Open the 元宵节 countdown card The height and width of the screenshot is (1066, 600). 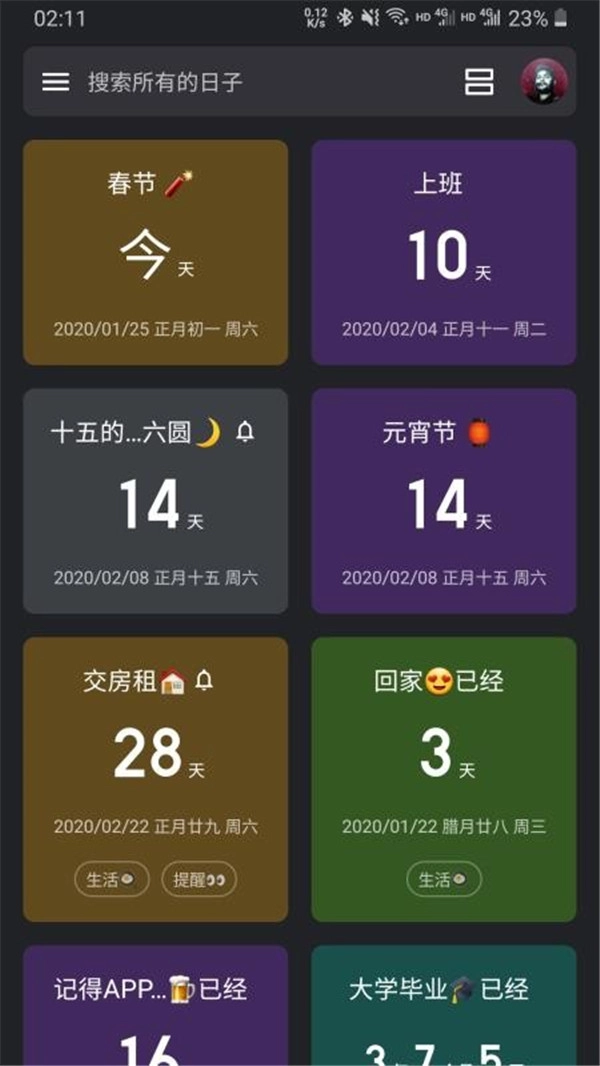point(444,500)
